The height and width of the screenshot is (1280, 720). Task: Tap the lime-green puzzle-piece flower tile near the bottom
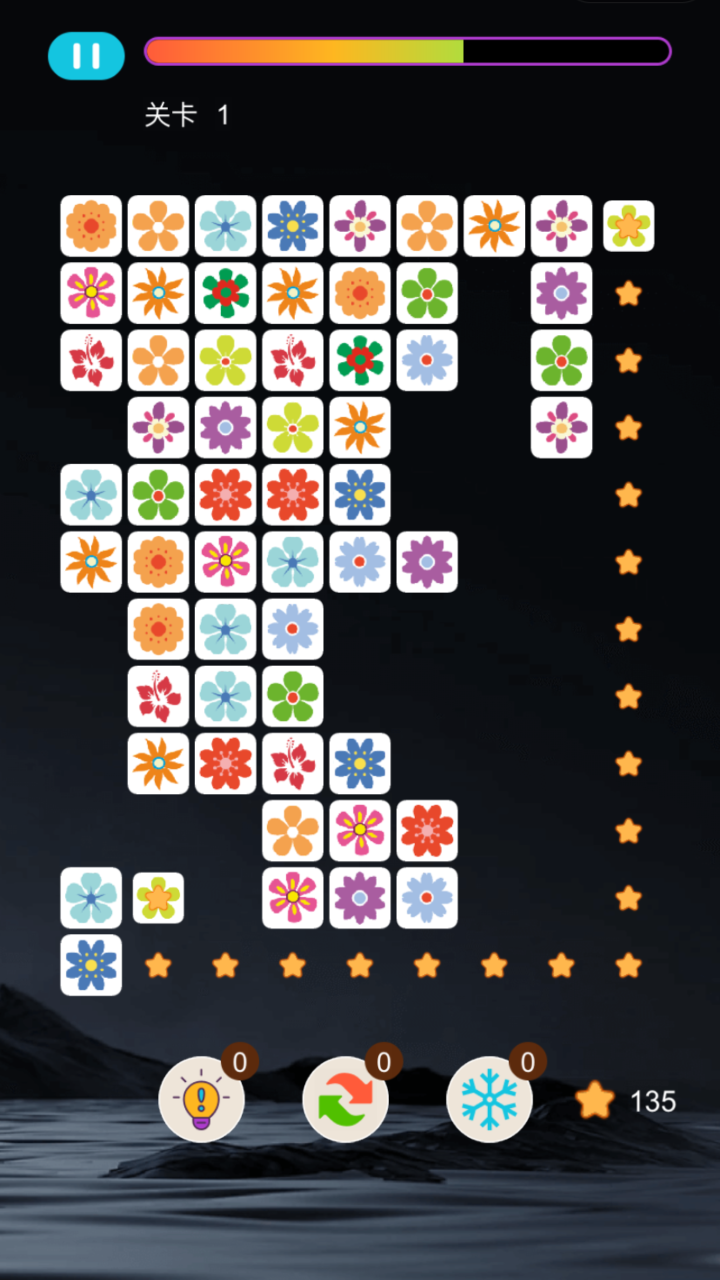click(158, 898)
